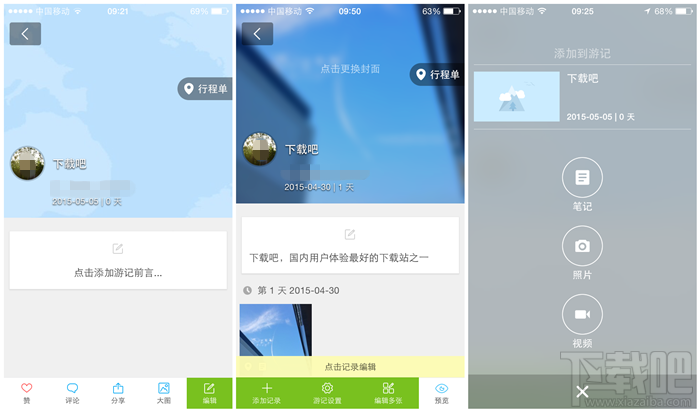700x412 pixels.
Task: Go back from the 2015-05-05 | 0 天 travelogue
Action: pyautogui.click(x=25, y=34)
